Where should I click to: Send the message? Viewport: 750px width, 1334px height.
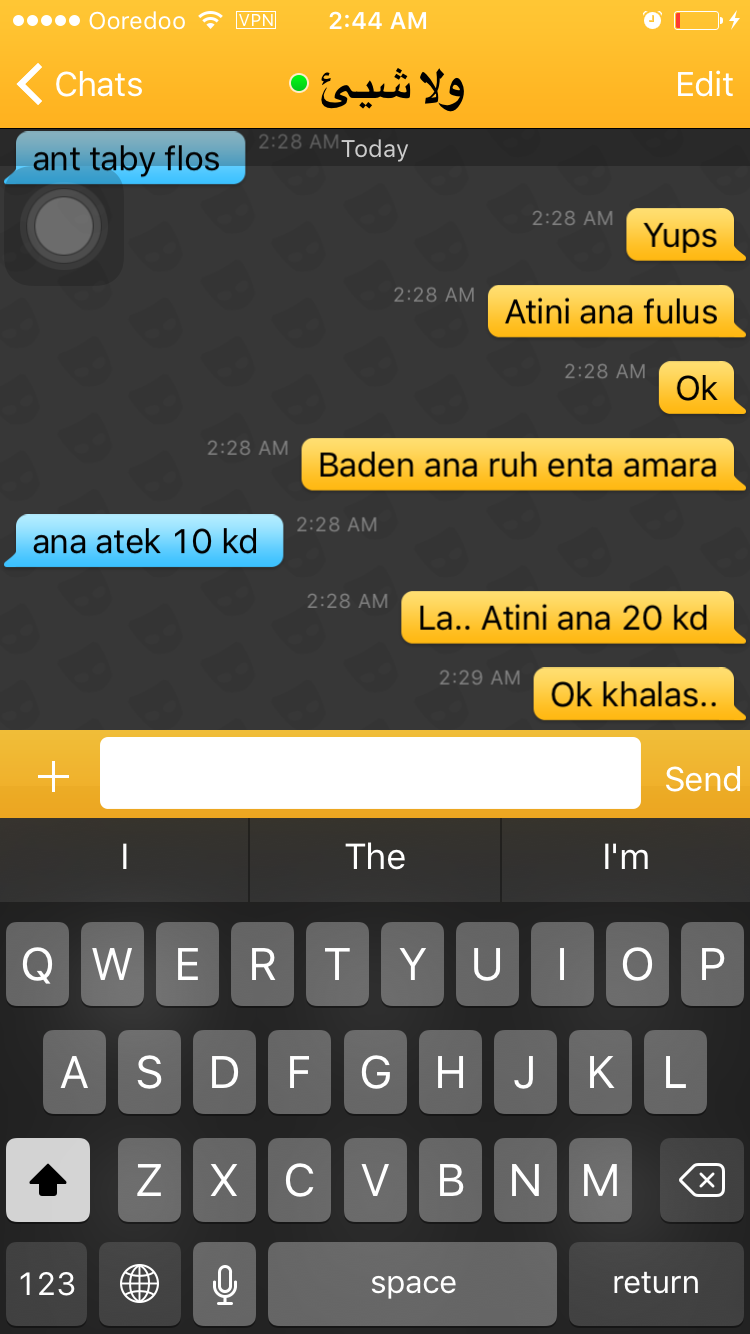(x=702, y=779)
